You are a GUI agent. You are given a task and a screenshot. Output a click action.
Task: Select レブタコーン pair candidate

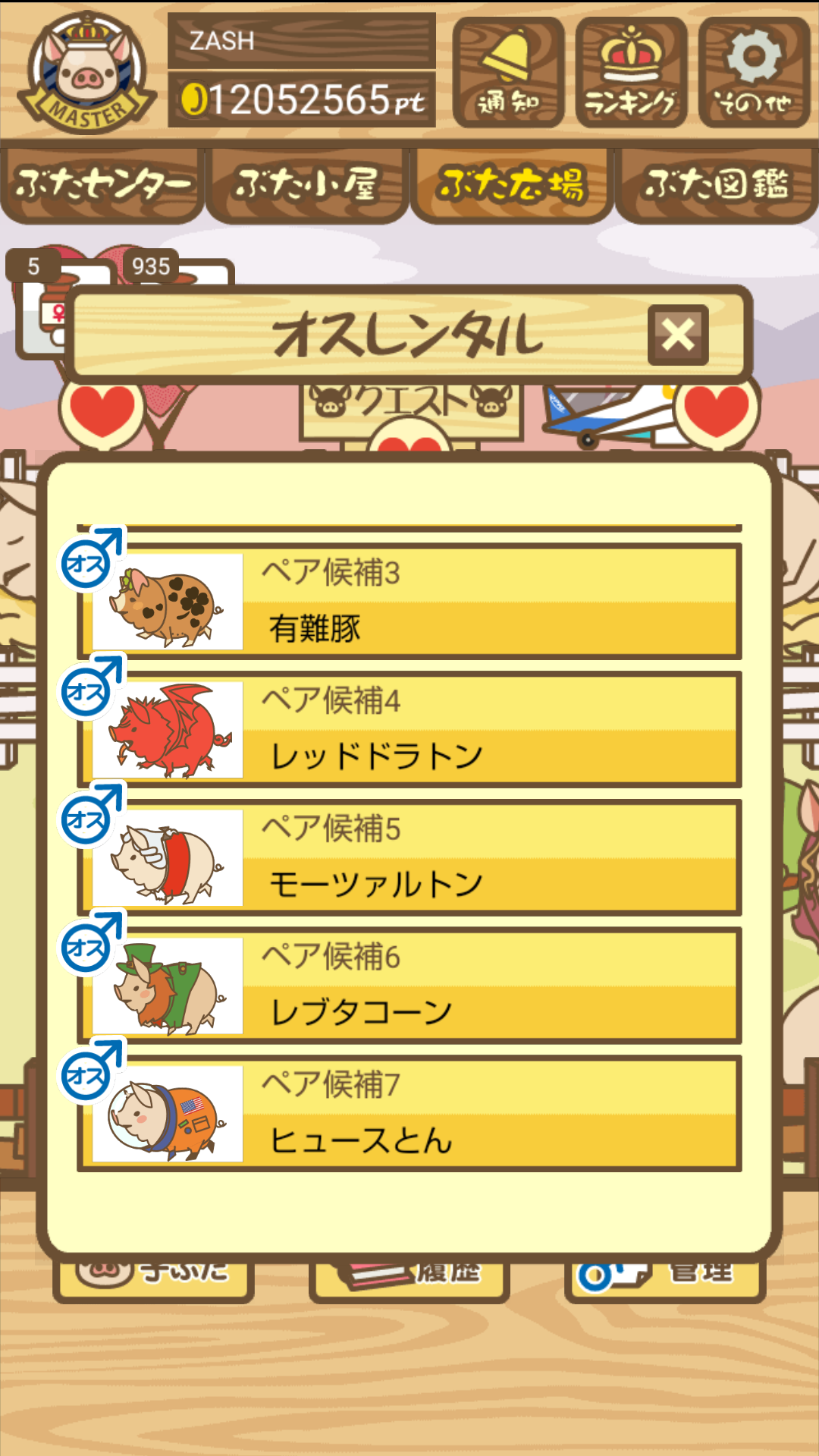point(409,986)
